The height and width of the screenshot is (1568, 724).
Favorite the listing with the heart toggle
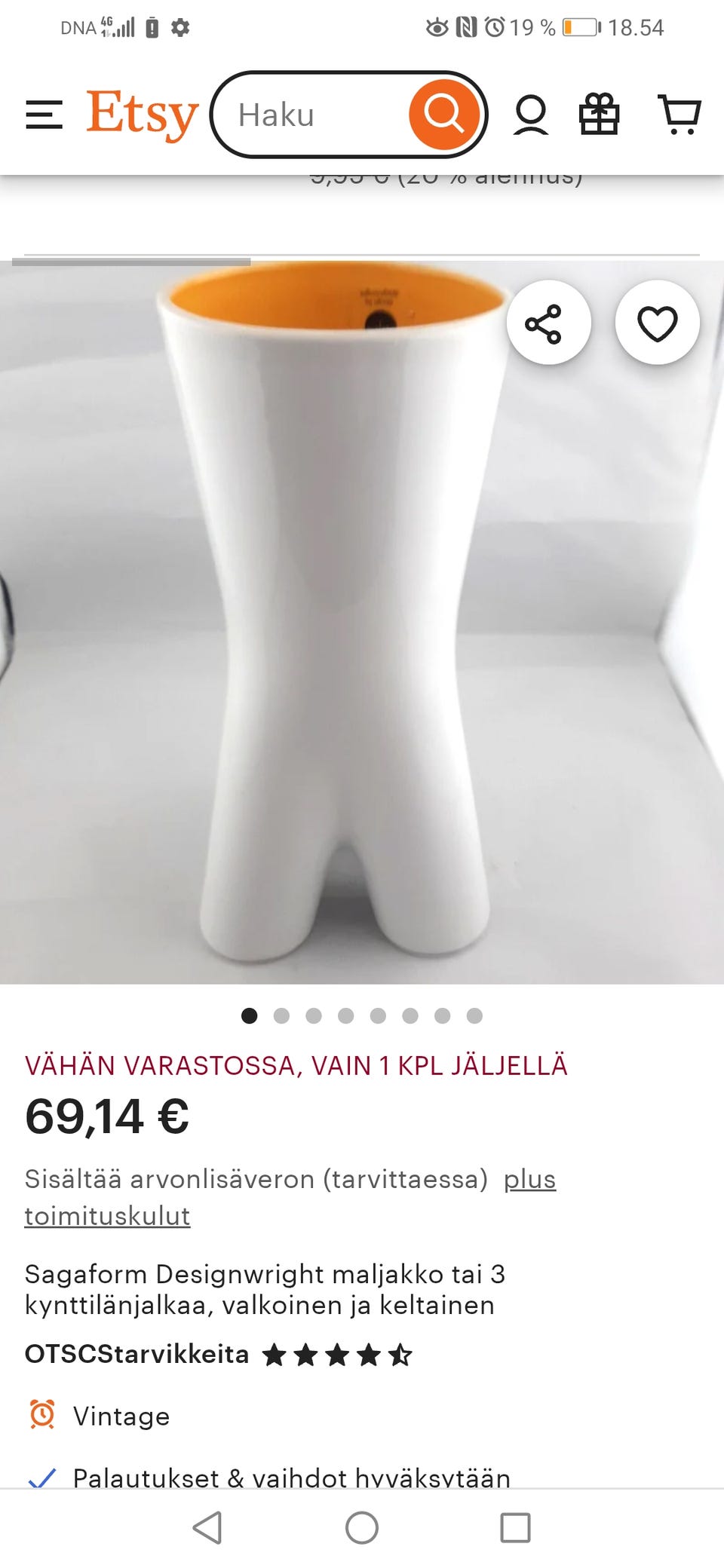(656, 322)
